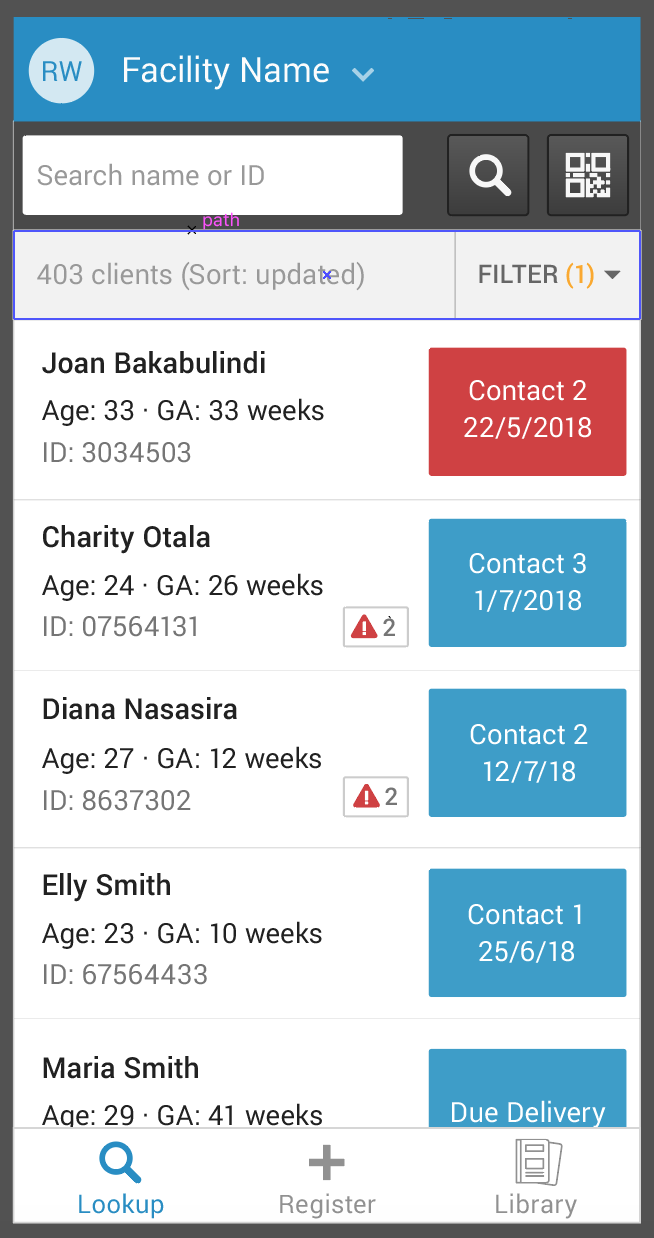View Charity Otala's alert badge
654x1238 pixels.
click(376, 627)
